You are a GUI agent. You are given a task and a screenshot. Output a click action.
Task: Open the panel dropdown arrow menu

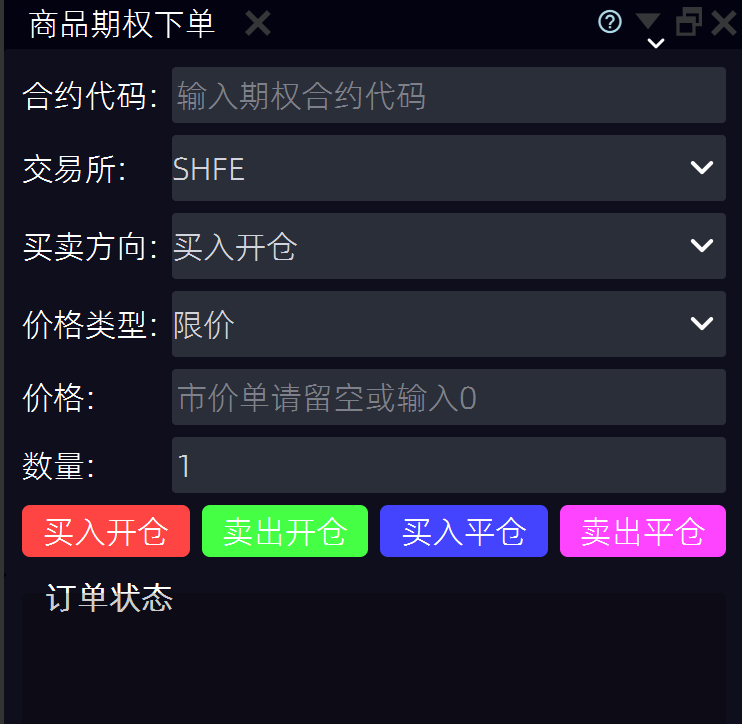point(649,22)
